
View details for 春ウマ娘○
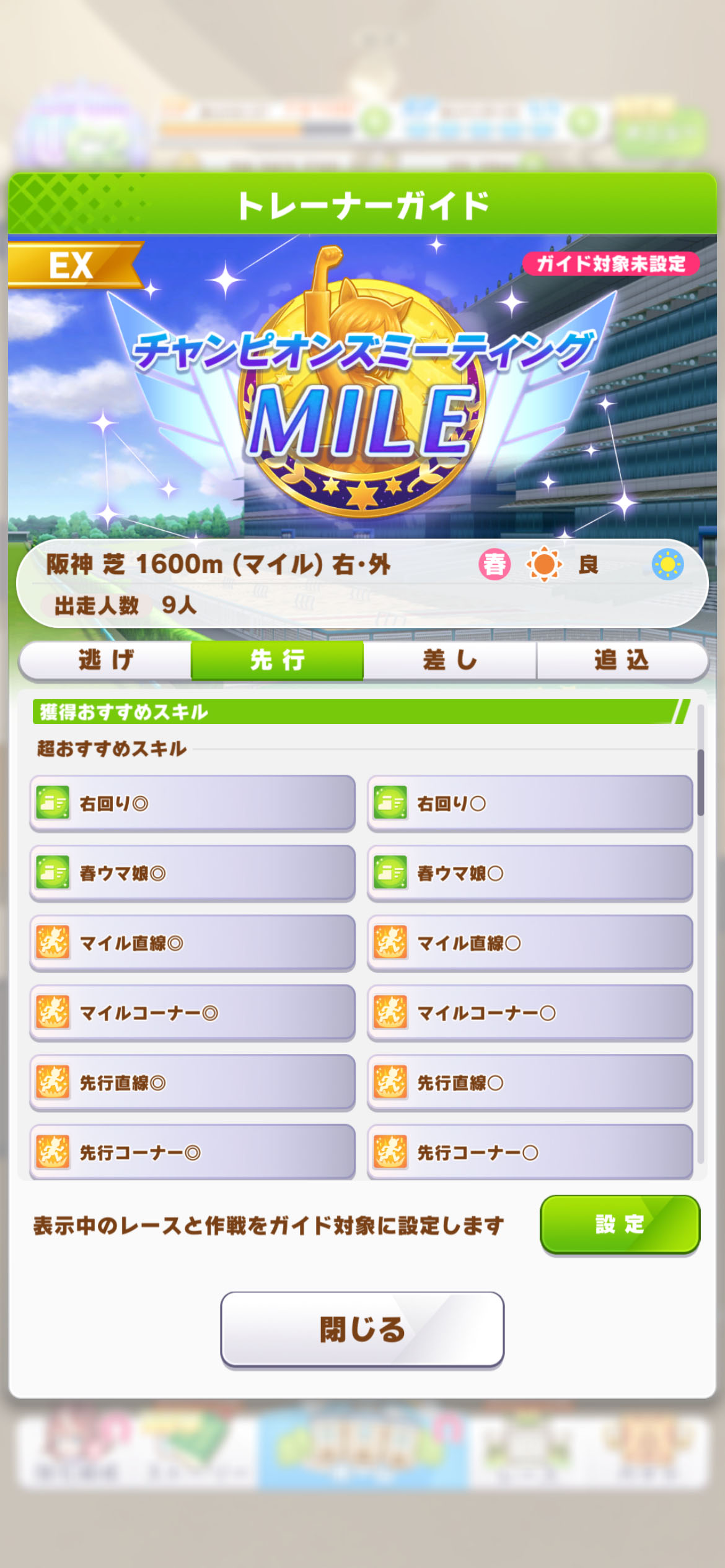[x=530, y=873]
